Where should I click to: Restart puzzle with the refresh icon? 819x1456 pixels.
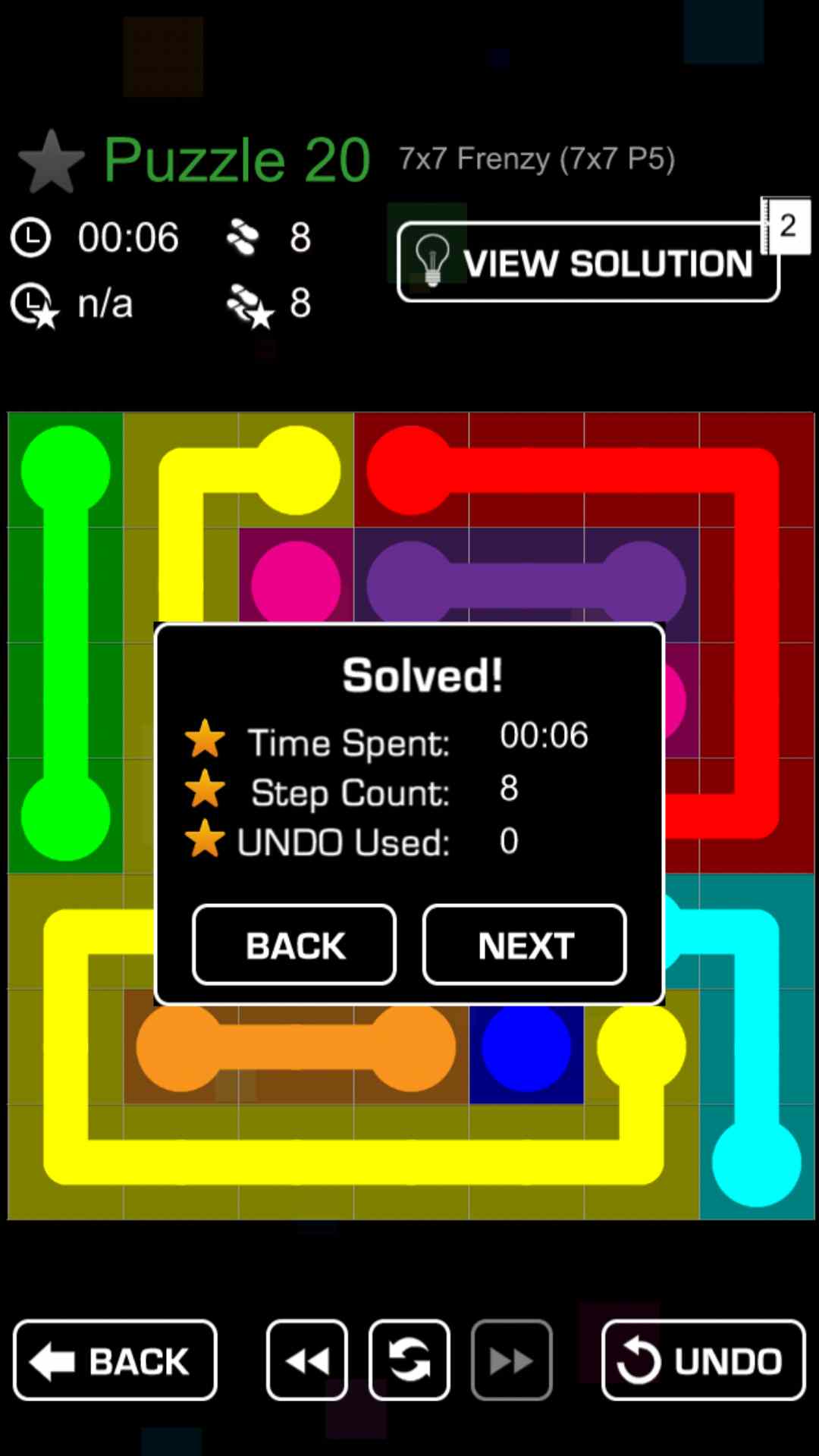[409, 1360]
